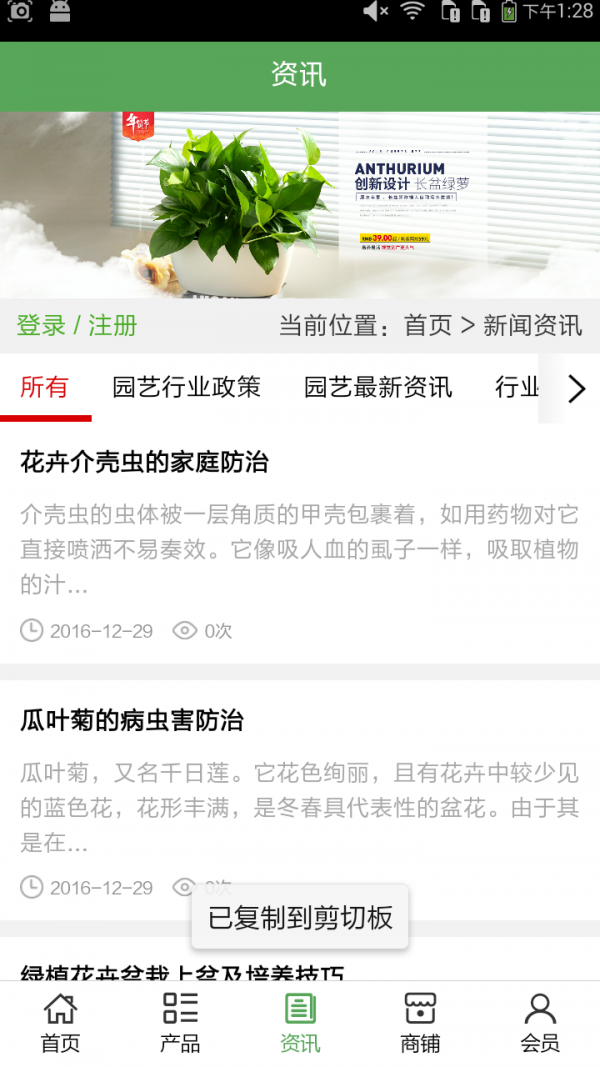
Task: Switch to 园艺最新资讯 tab
Action: pyautogui.click(x=378, y=387)
